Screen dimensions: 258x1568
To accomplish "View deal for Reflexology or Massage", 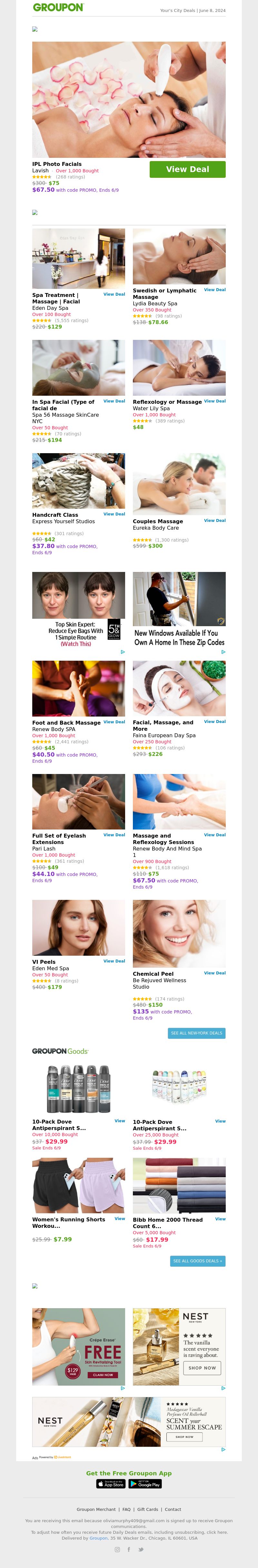I will 214,401.
